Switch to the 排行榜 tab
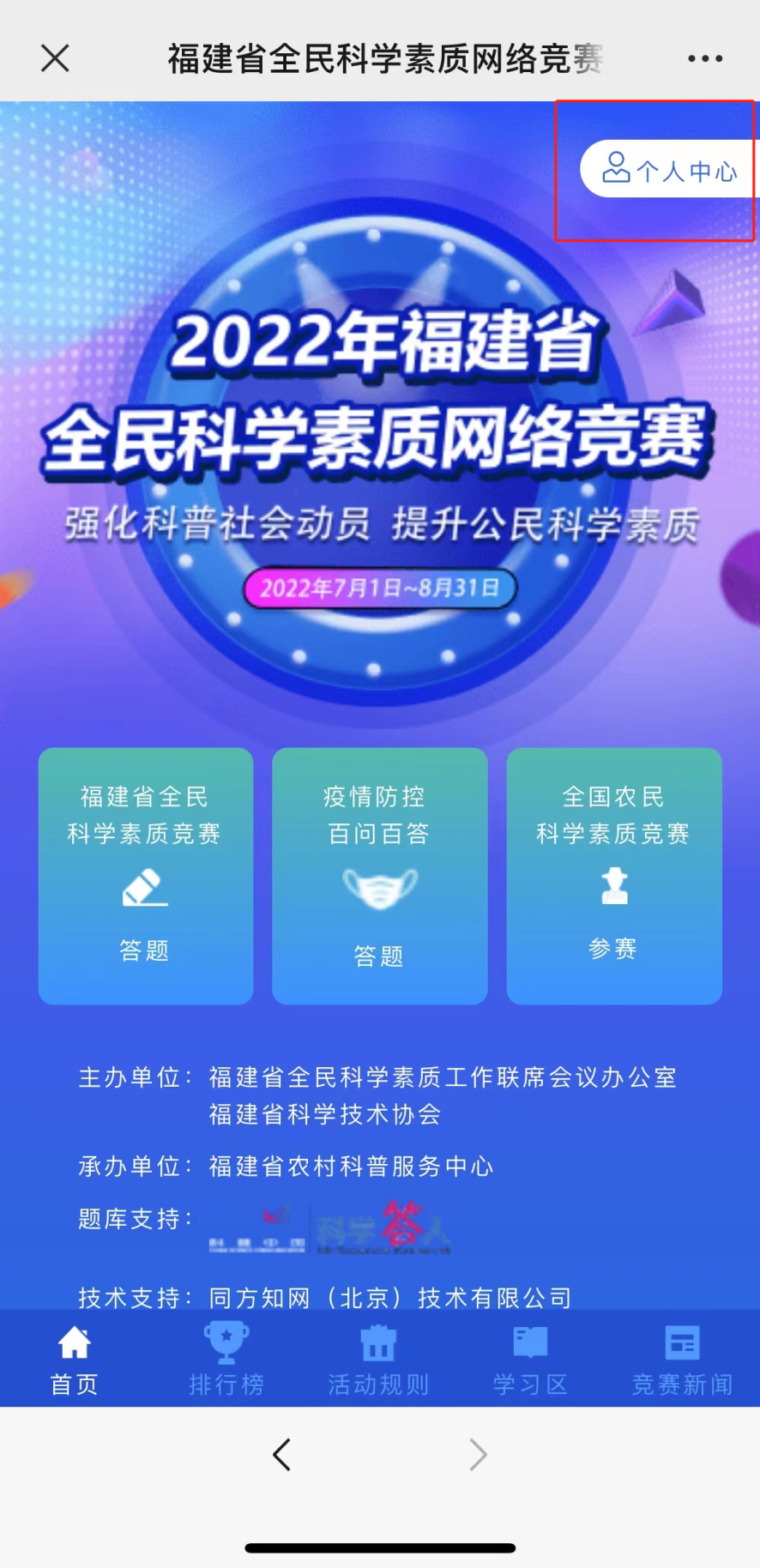 [226, 1360]
